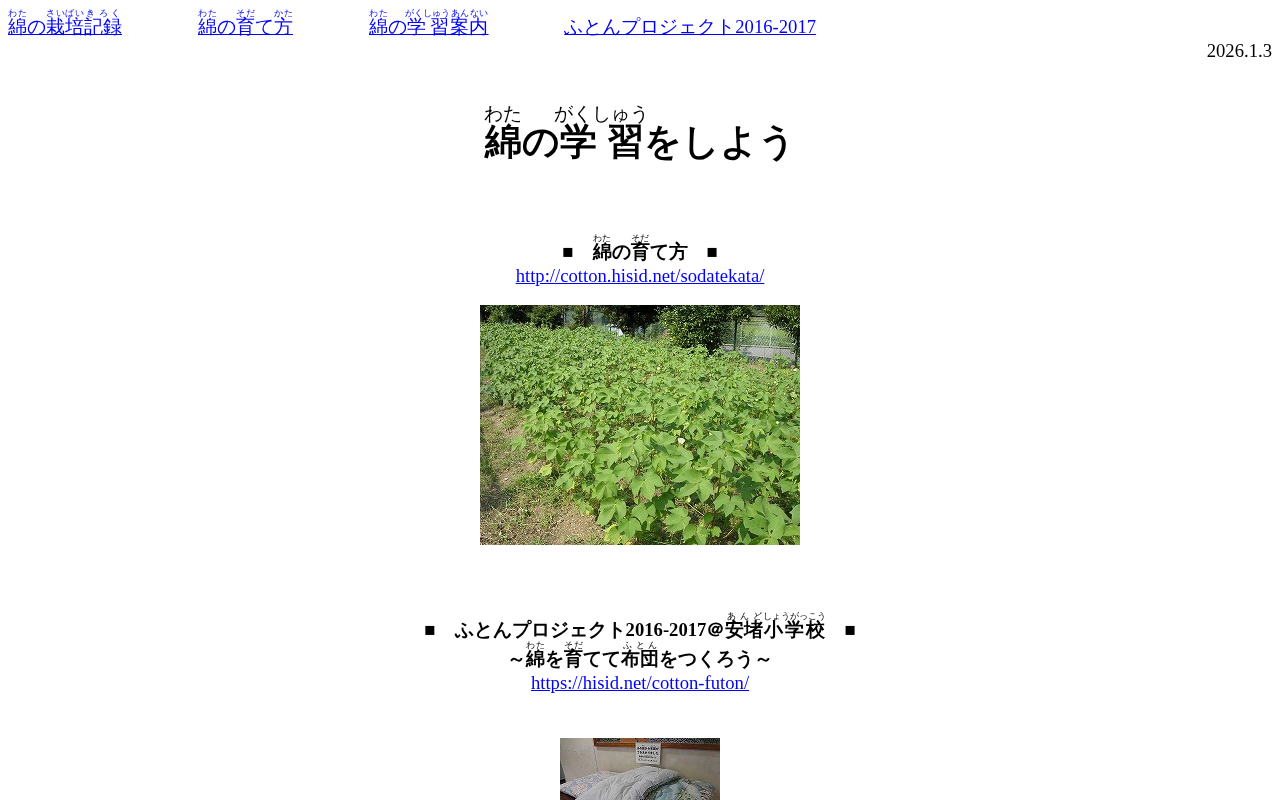
Task: Visit cotton.hisid.net/sodatekata URL link
Action: click(640, 276)
